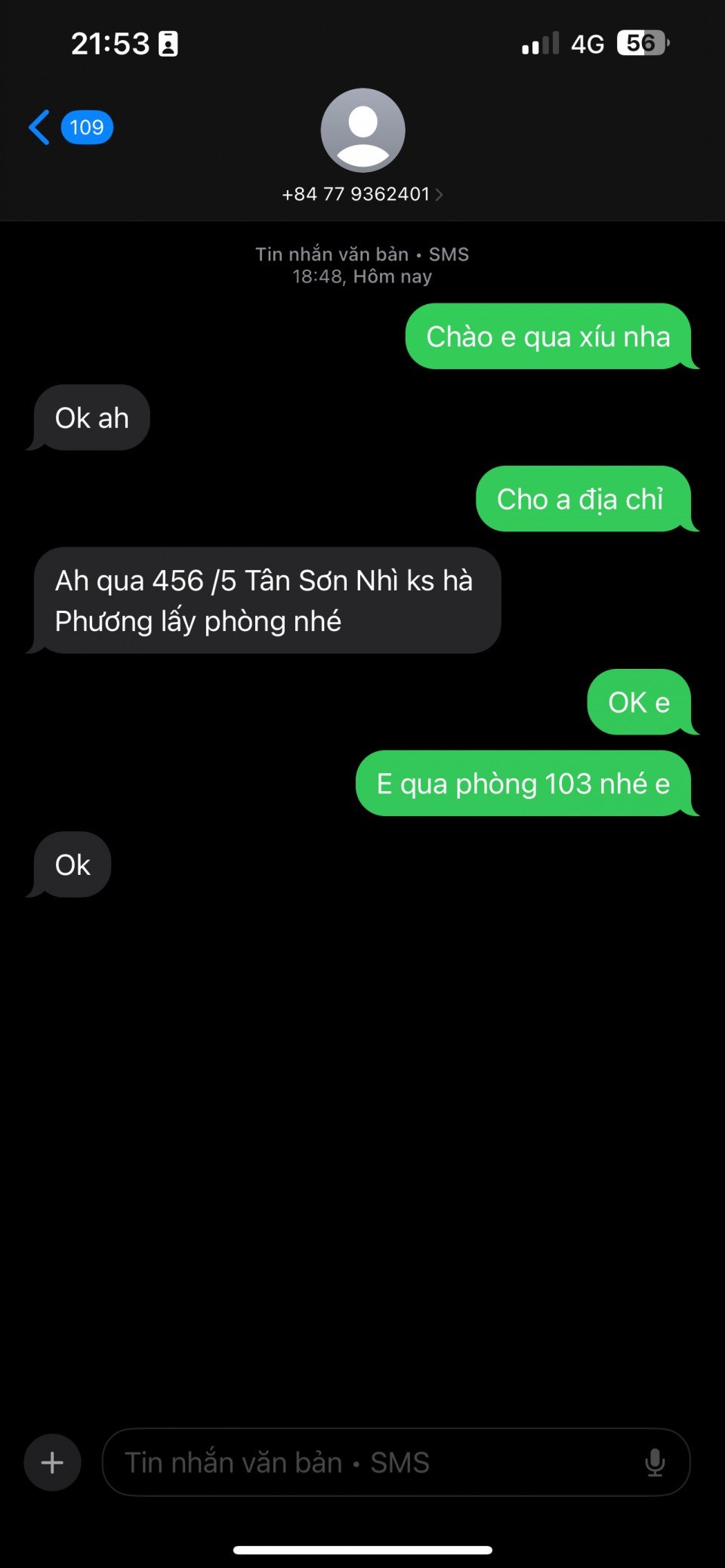
Task: Open the plus attachments menu
Action: (x=52, y=1462)
